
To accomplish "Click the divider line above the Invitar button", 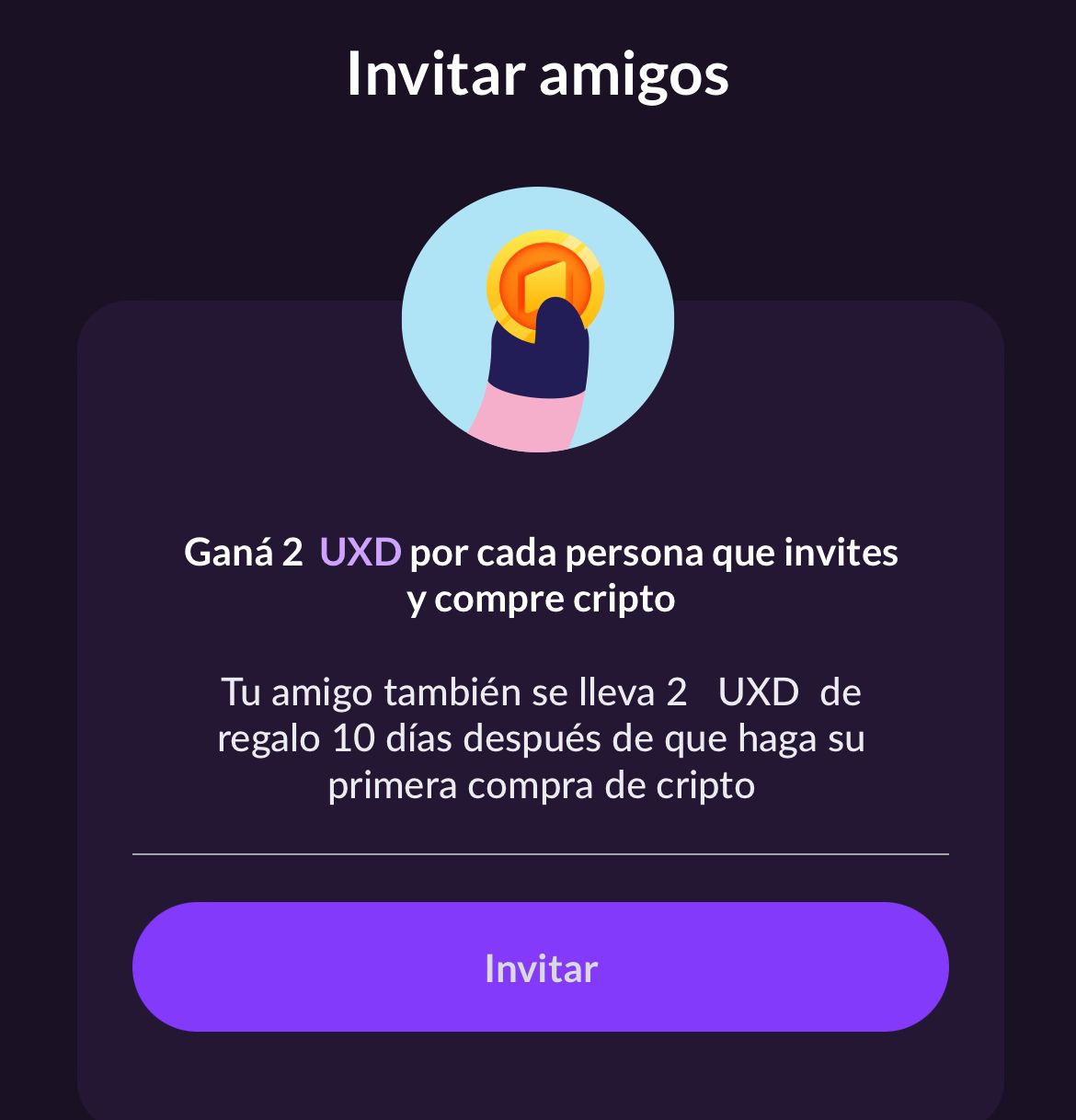I will click(x=541, y=855).
